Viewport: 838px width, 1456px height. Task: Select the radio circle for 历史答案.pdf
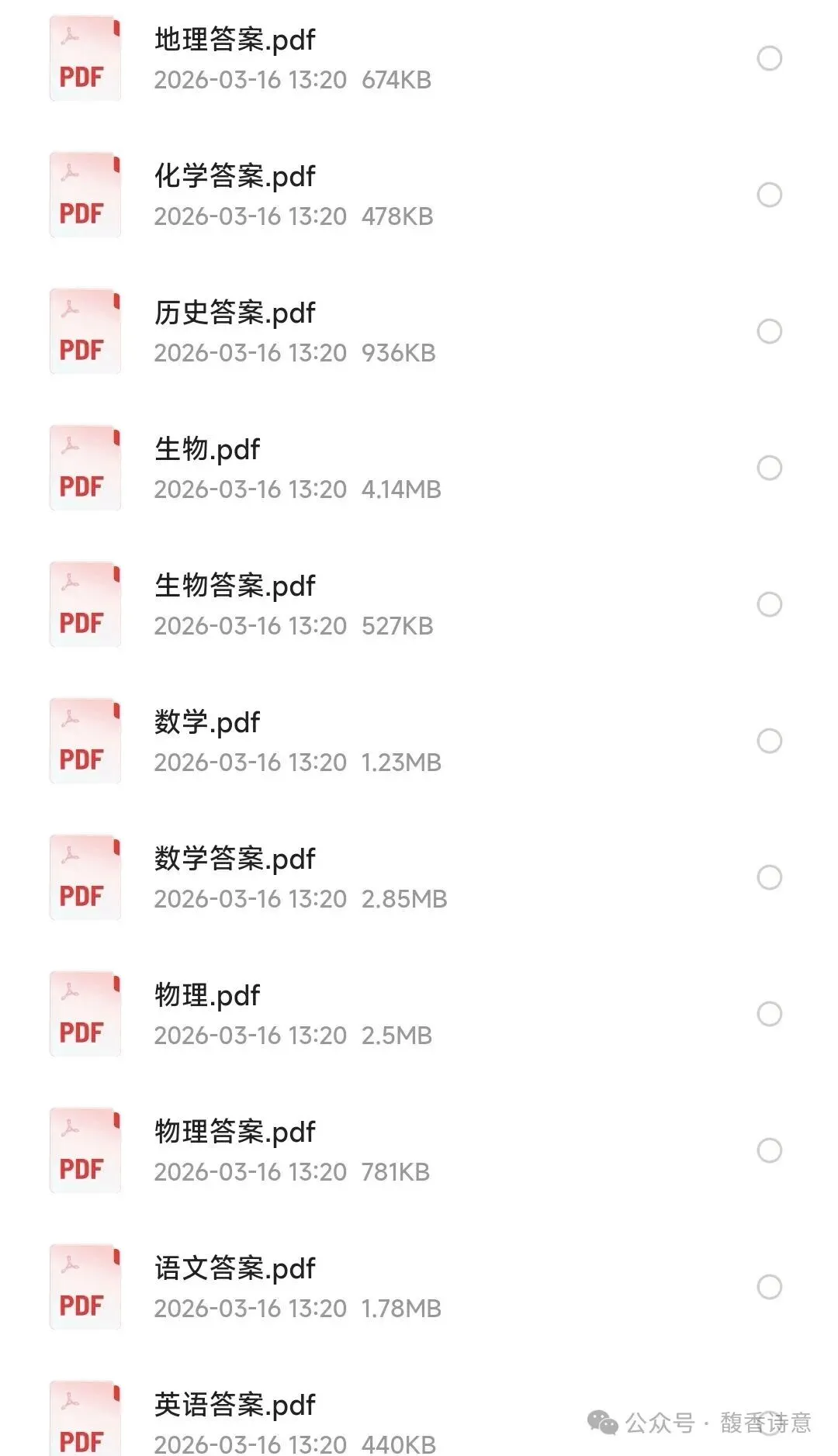tap(769, 331)
